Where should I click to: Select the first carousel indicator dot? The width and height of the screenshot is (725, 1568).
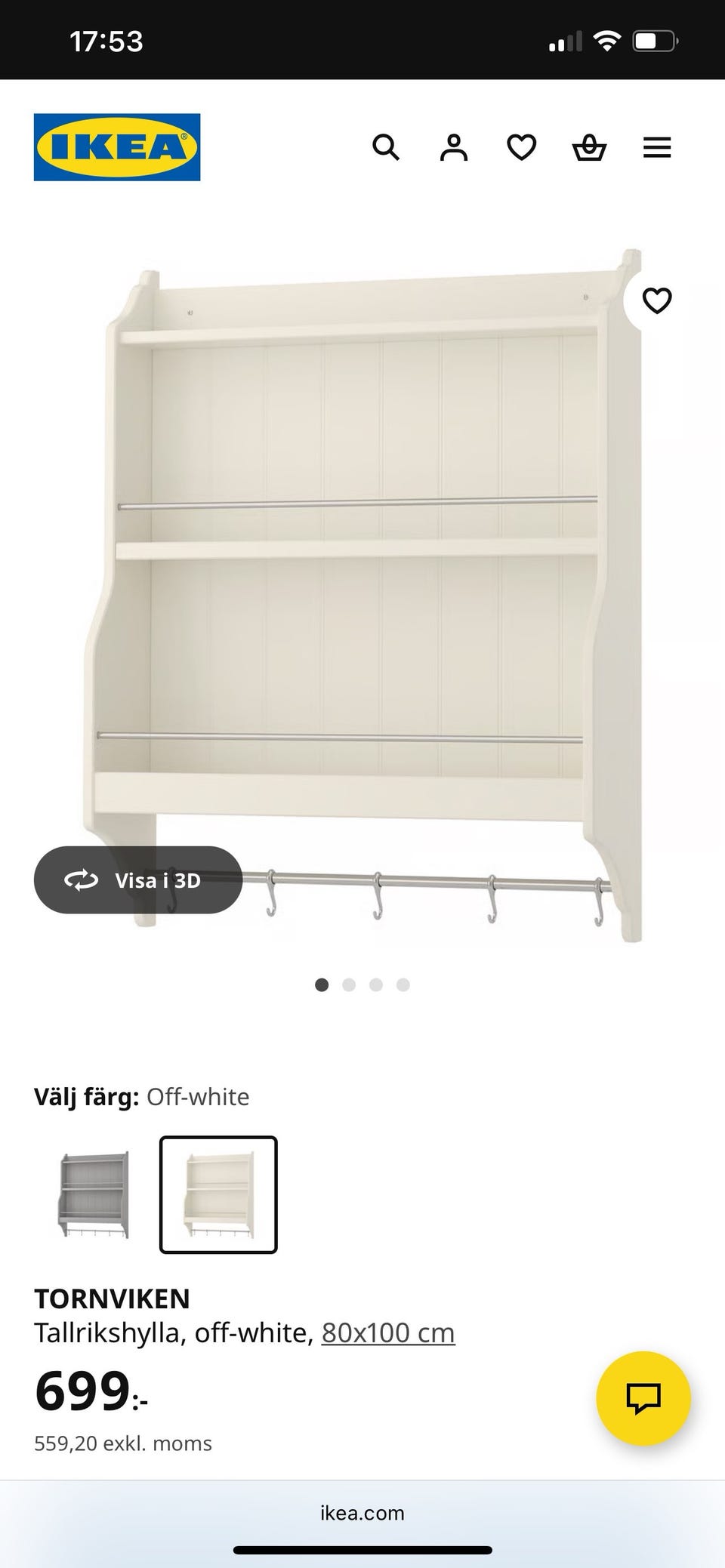(x=322, y=984)
